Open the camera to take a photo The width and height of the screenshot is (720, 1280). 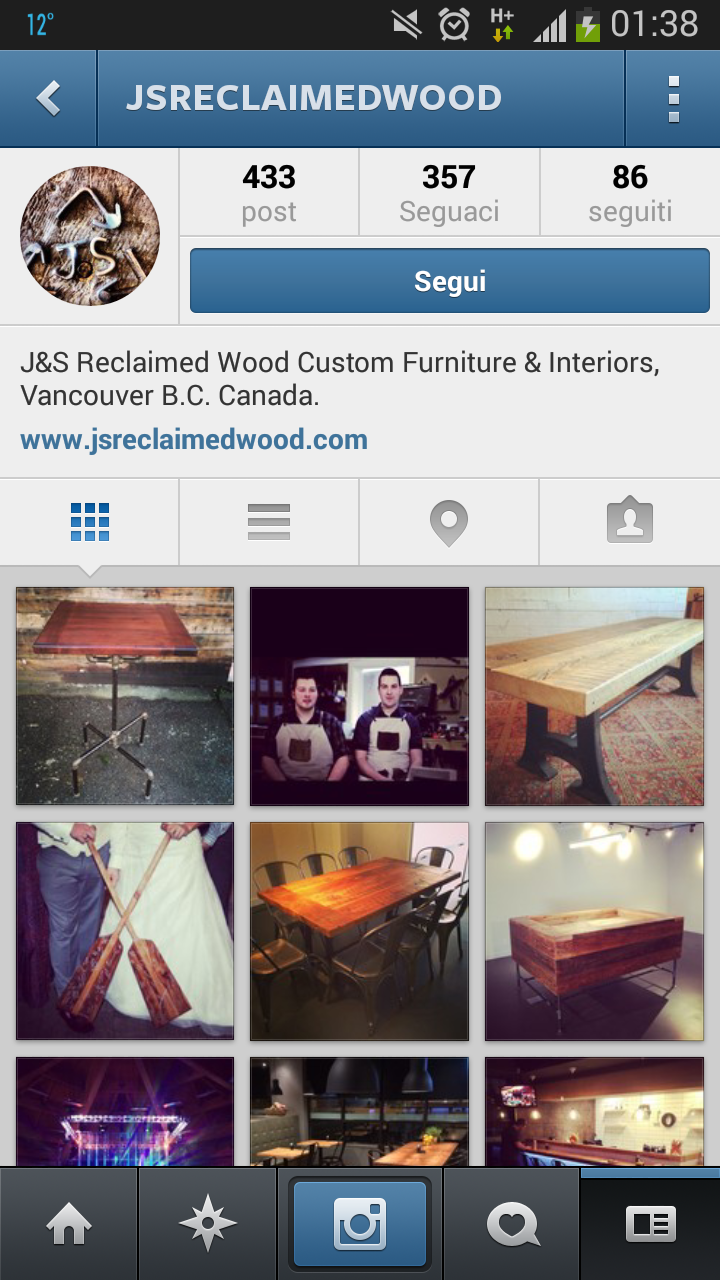[x=360, y=1224]
